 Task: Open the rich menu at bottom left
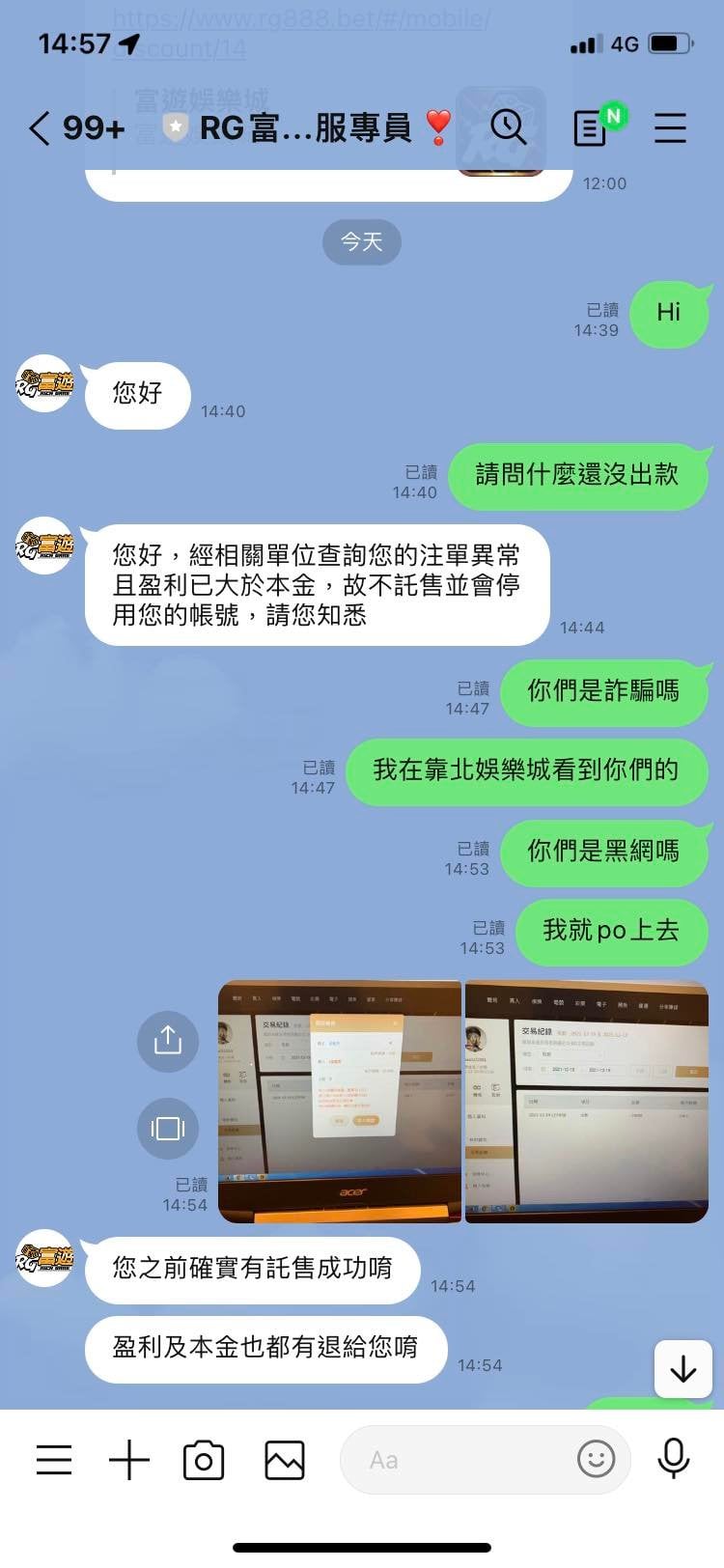tap(54, 1460)
